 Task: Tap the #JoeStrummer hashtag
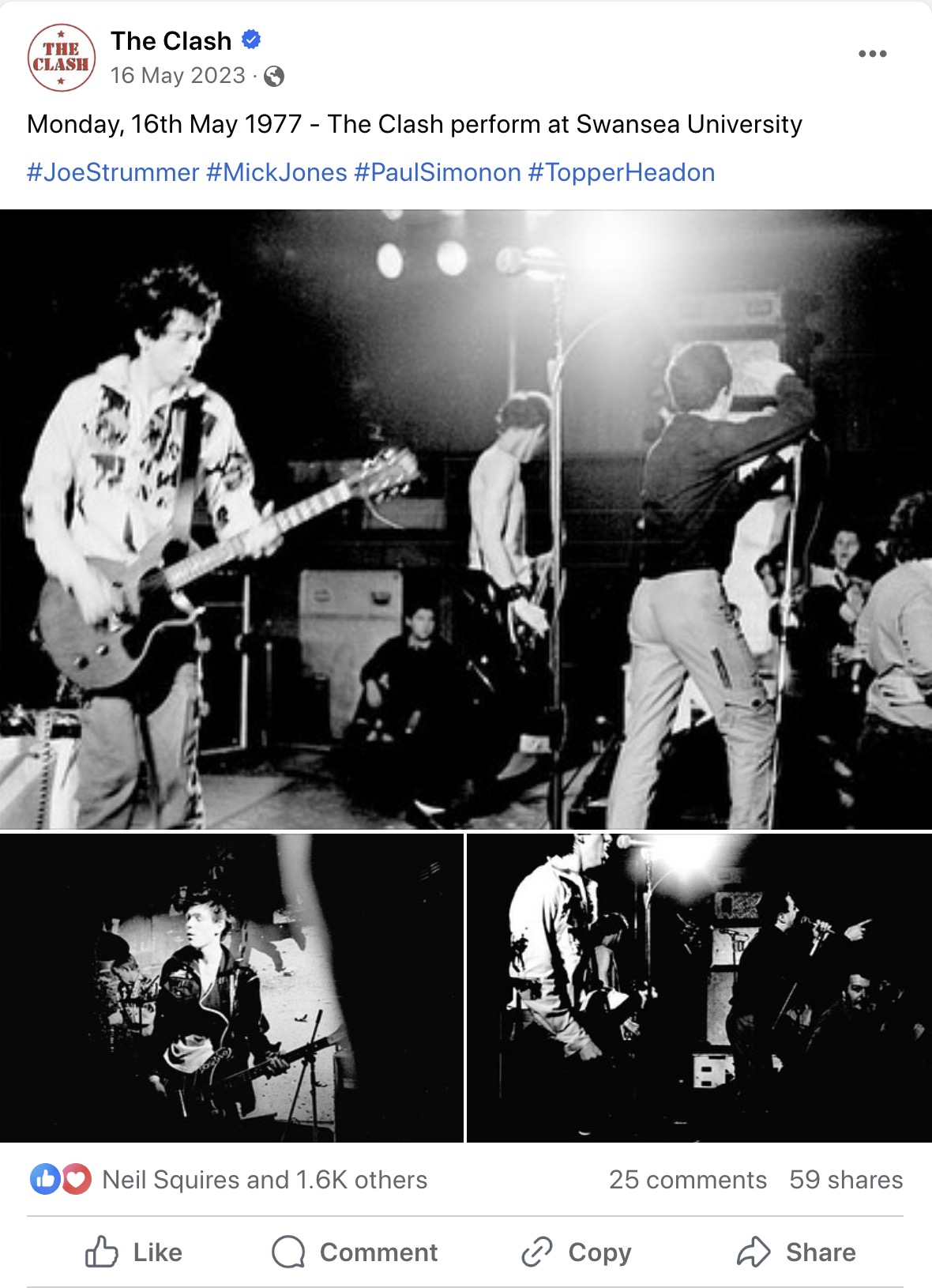[x=113, y=172]
